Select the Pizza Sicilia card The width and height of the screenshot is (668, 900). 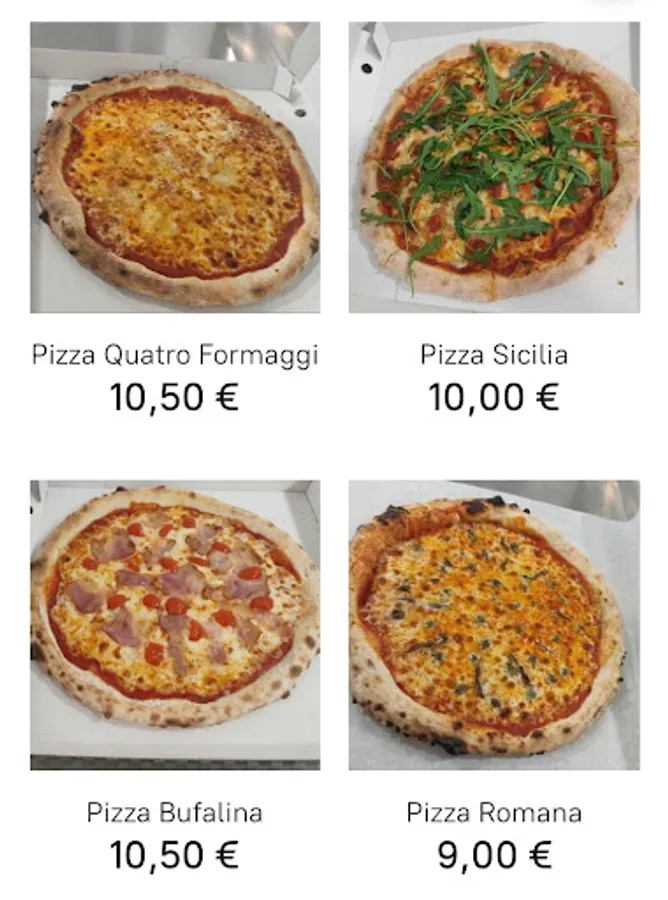coord(494,167)
